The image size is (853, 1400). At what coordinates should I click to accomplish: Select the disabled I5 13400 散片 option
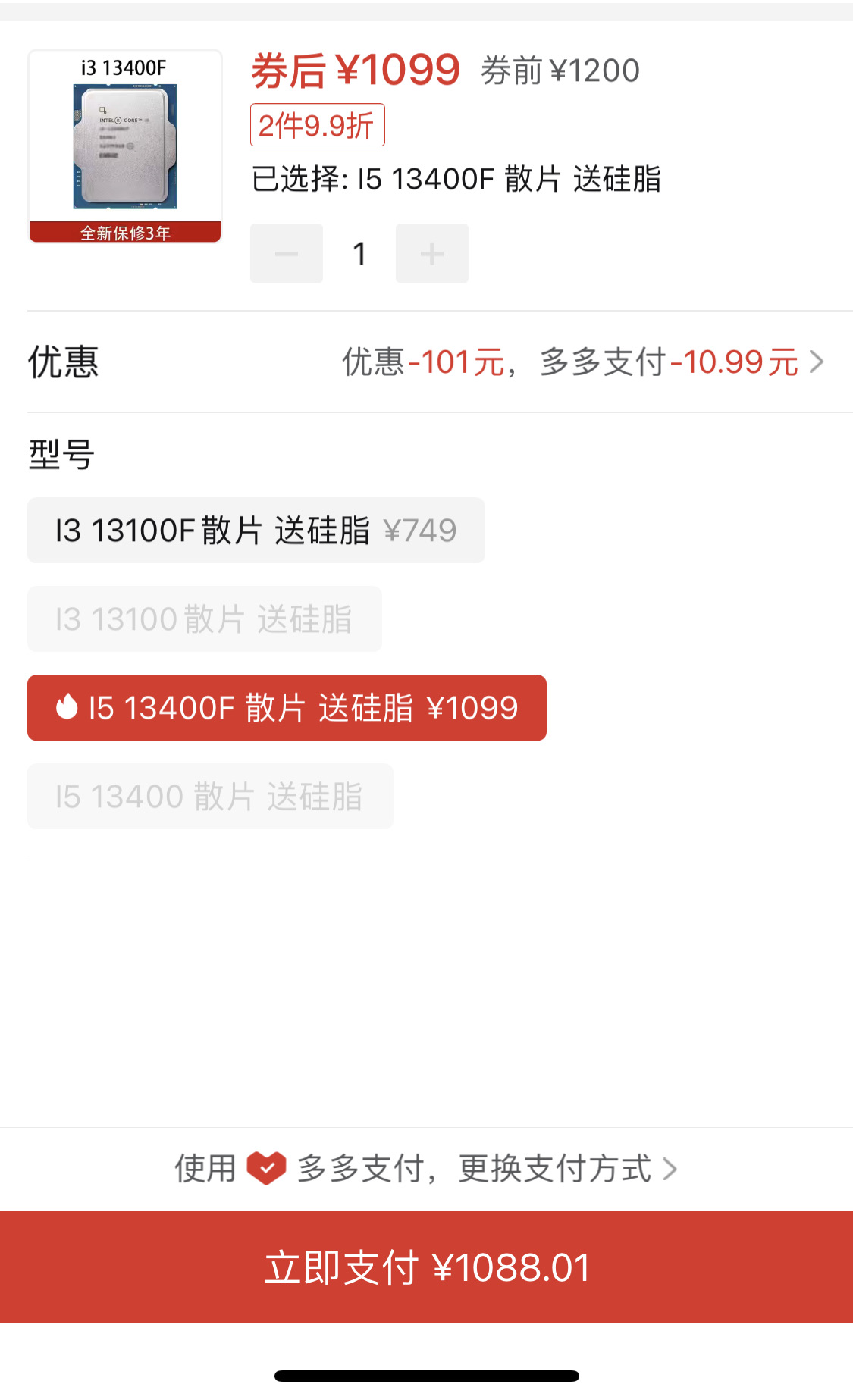(209, 796)
